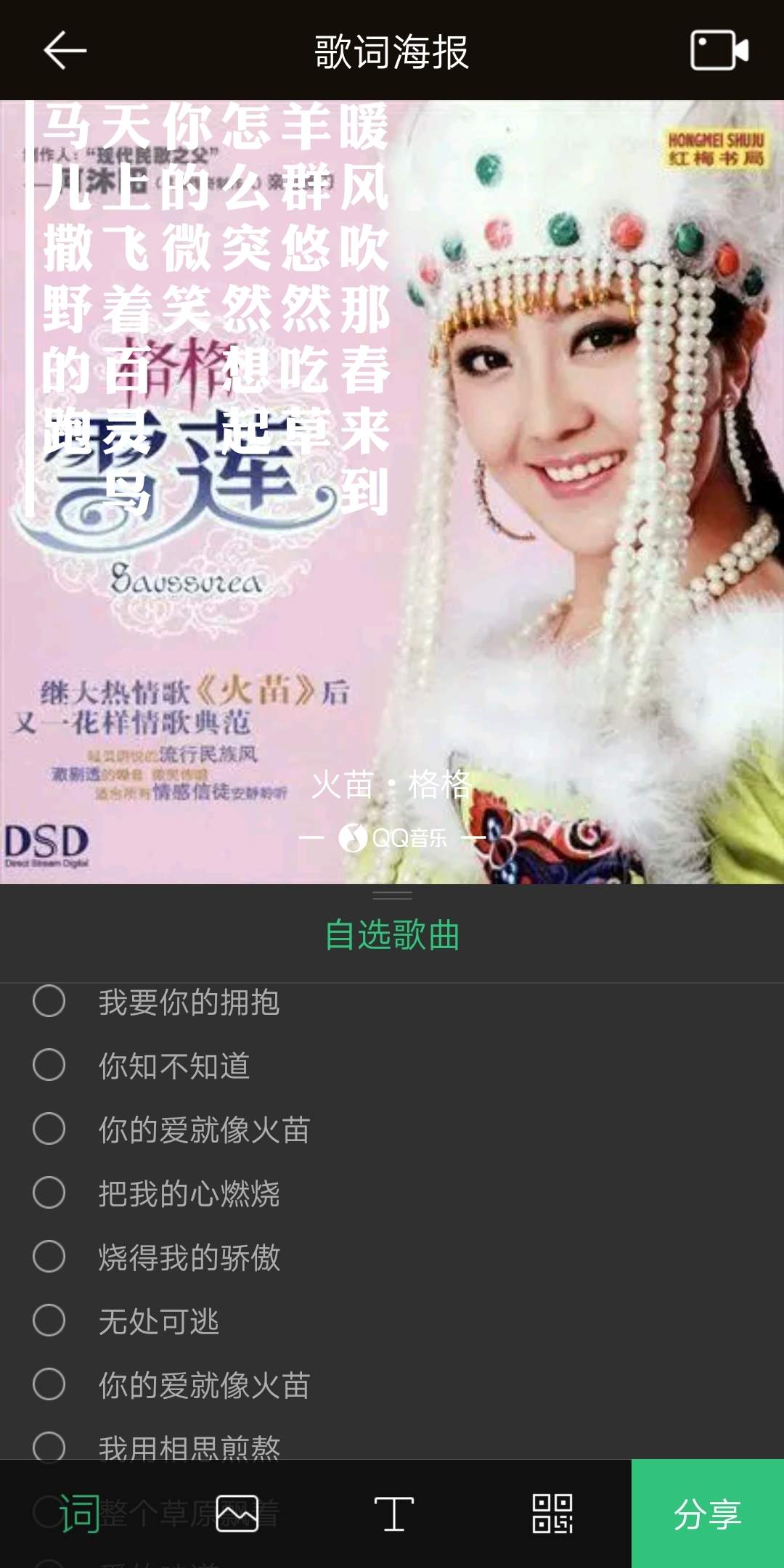Image resolution: width=784 pixels, height=1568 pixels.
Task: Open the background image picker tool
Action: click(237, 1514)
